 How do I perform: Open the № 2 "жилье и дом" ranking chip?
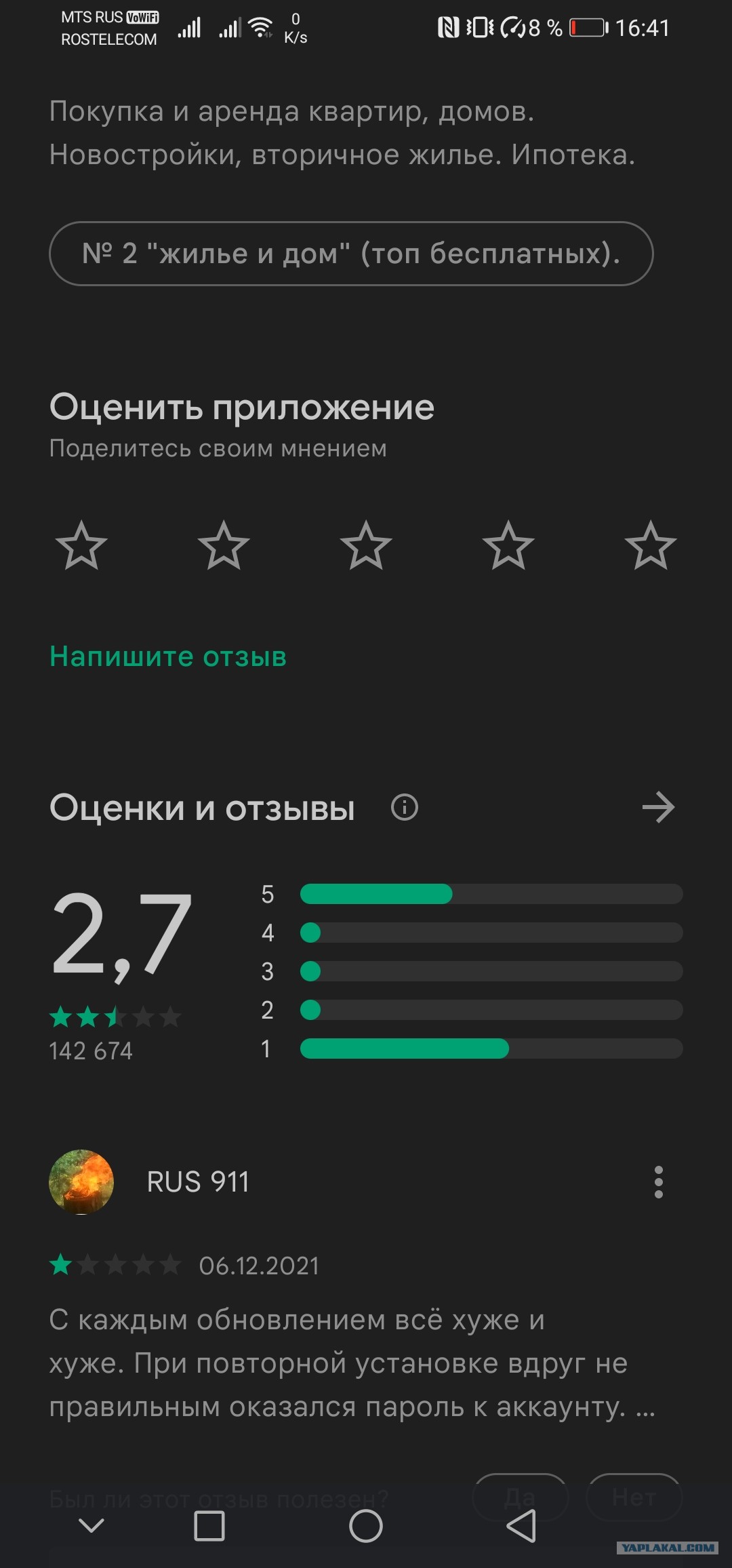pos(351,254)
